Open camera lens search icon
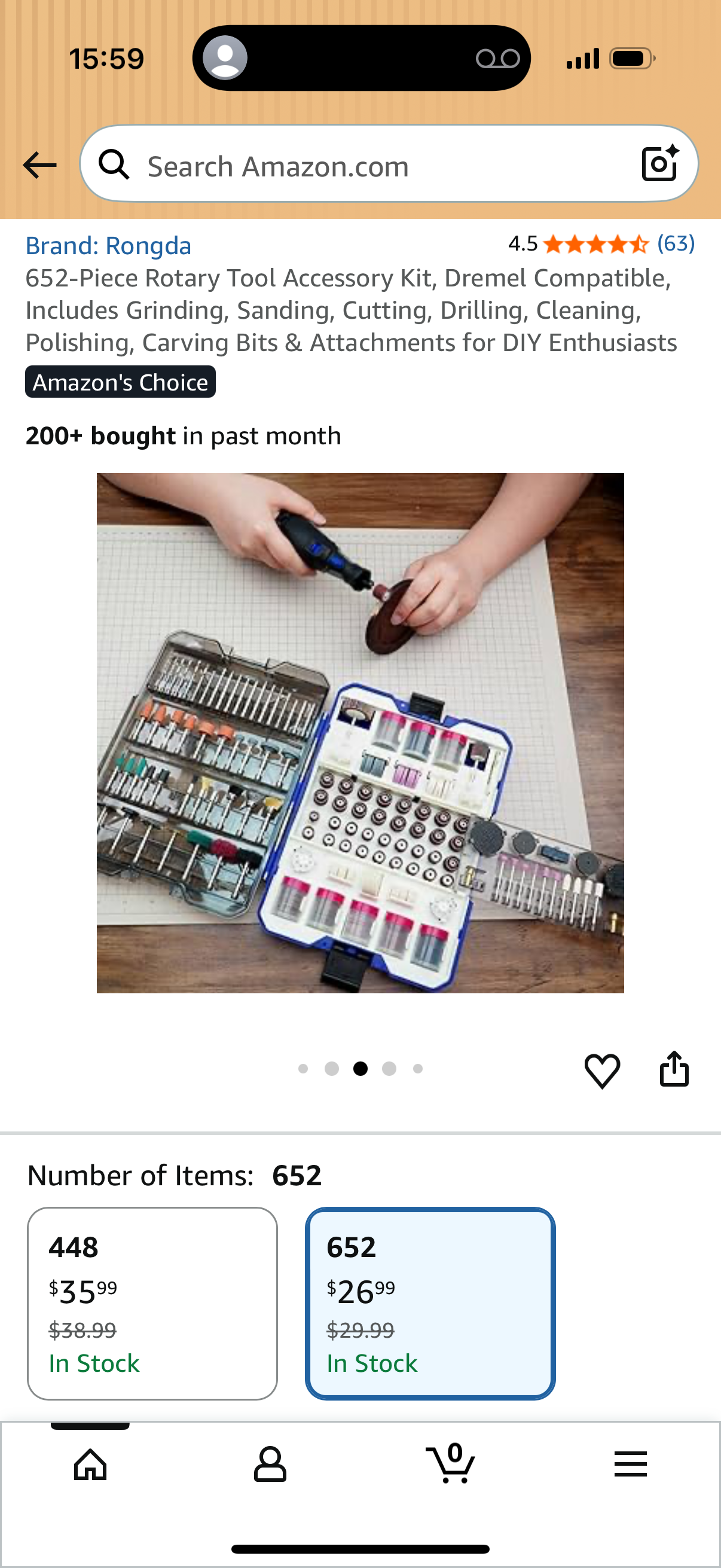This screenshot has height=1568, width=721. 660,164
